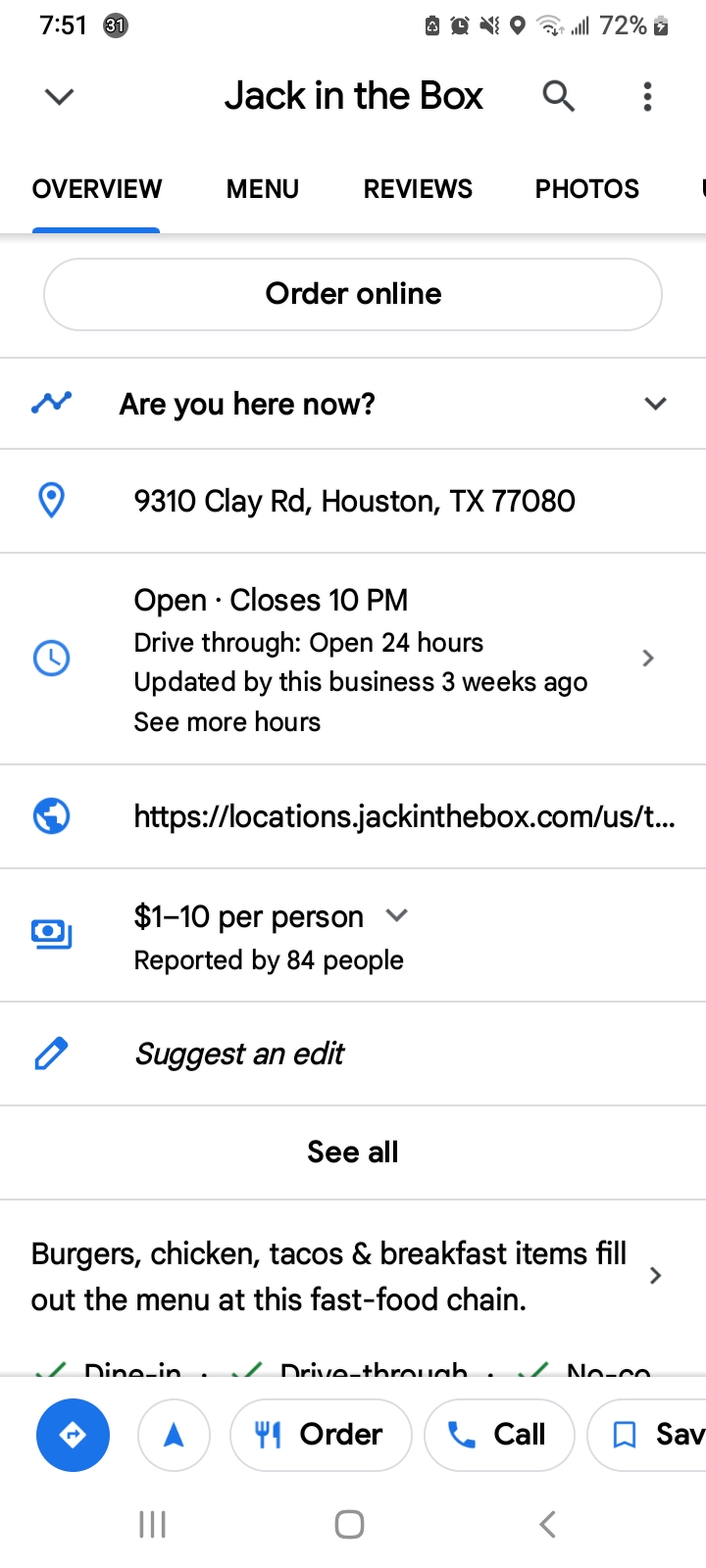
Task: Tap See all to view more details
Action: click(353, 1151)
